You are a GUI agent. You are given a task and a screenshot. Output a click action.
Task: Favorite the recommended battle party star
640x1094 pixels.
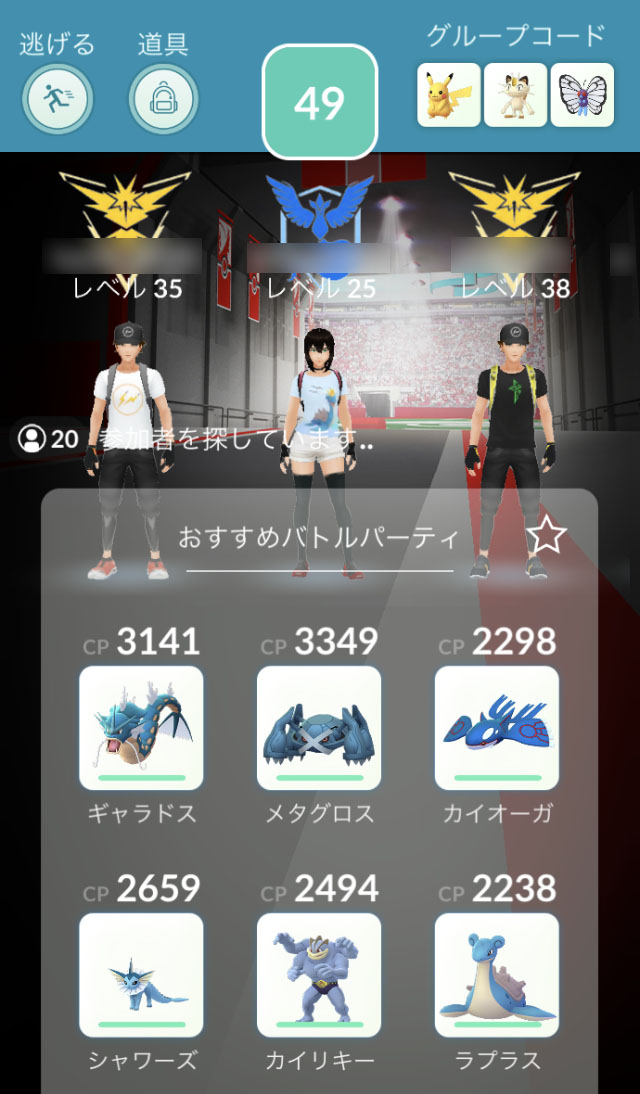tap(546, 537)
